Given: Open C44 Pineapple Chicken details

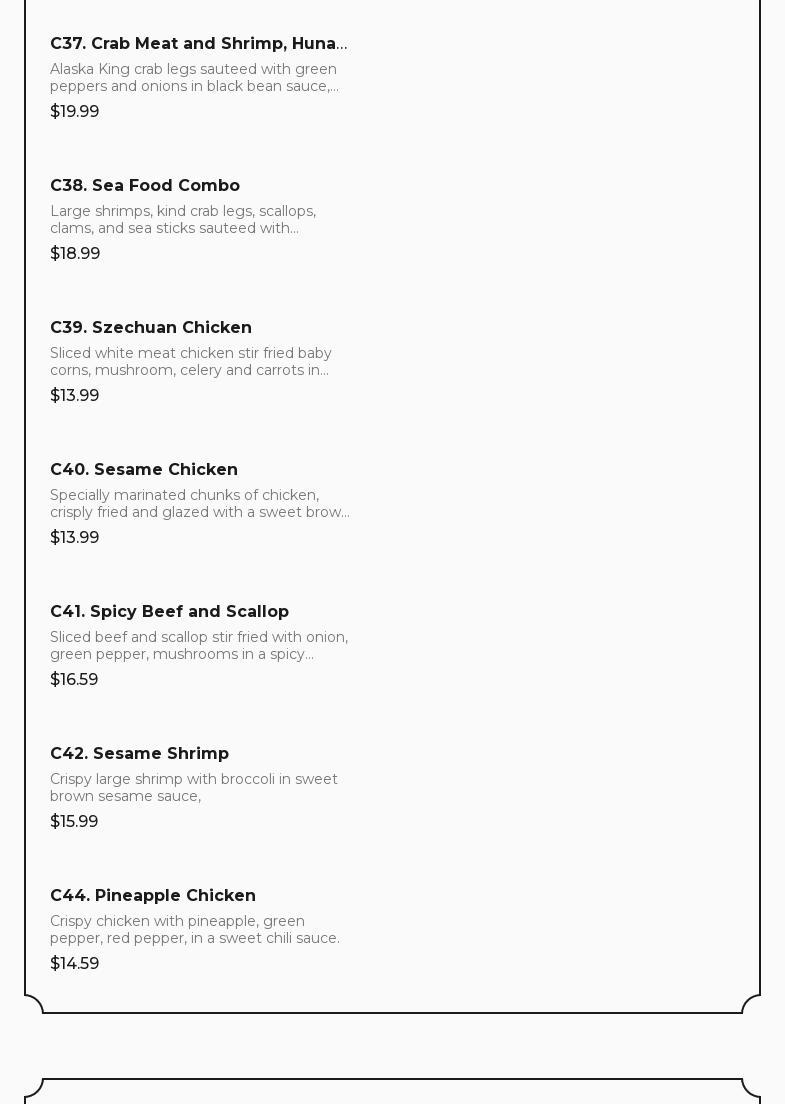Looking at the screenshot, I should (x=153, y=896).
